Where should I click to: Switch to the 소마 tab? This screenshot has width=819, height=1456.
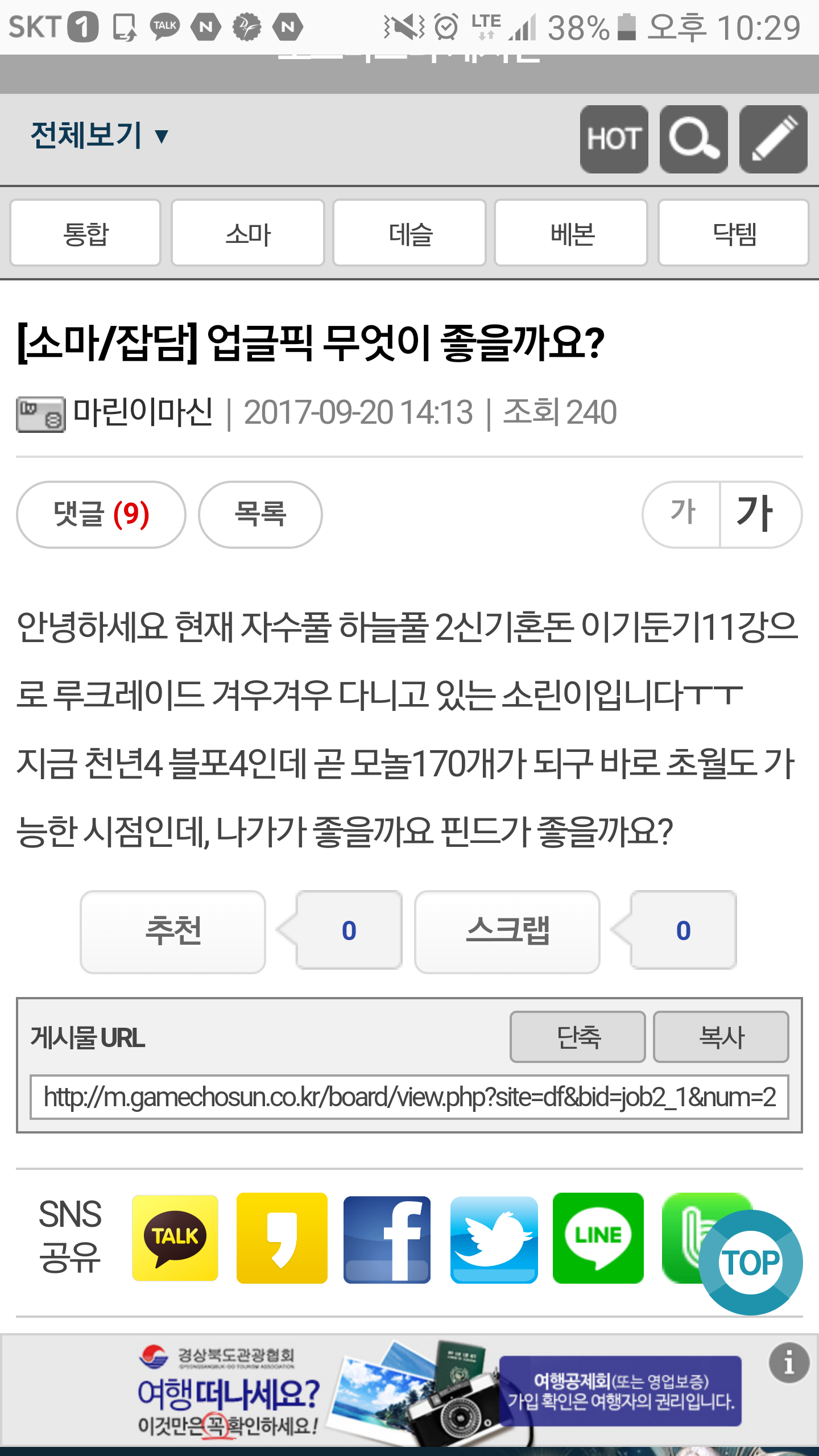[248, 233]
